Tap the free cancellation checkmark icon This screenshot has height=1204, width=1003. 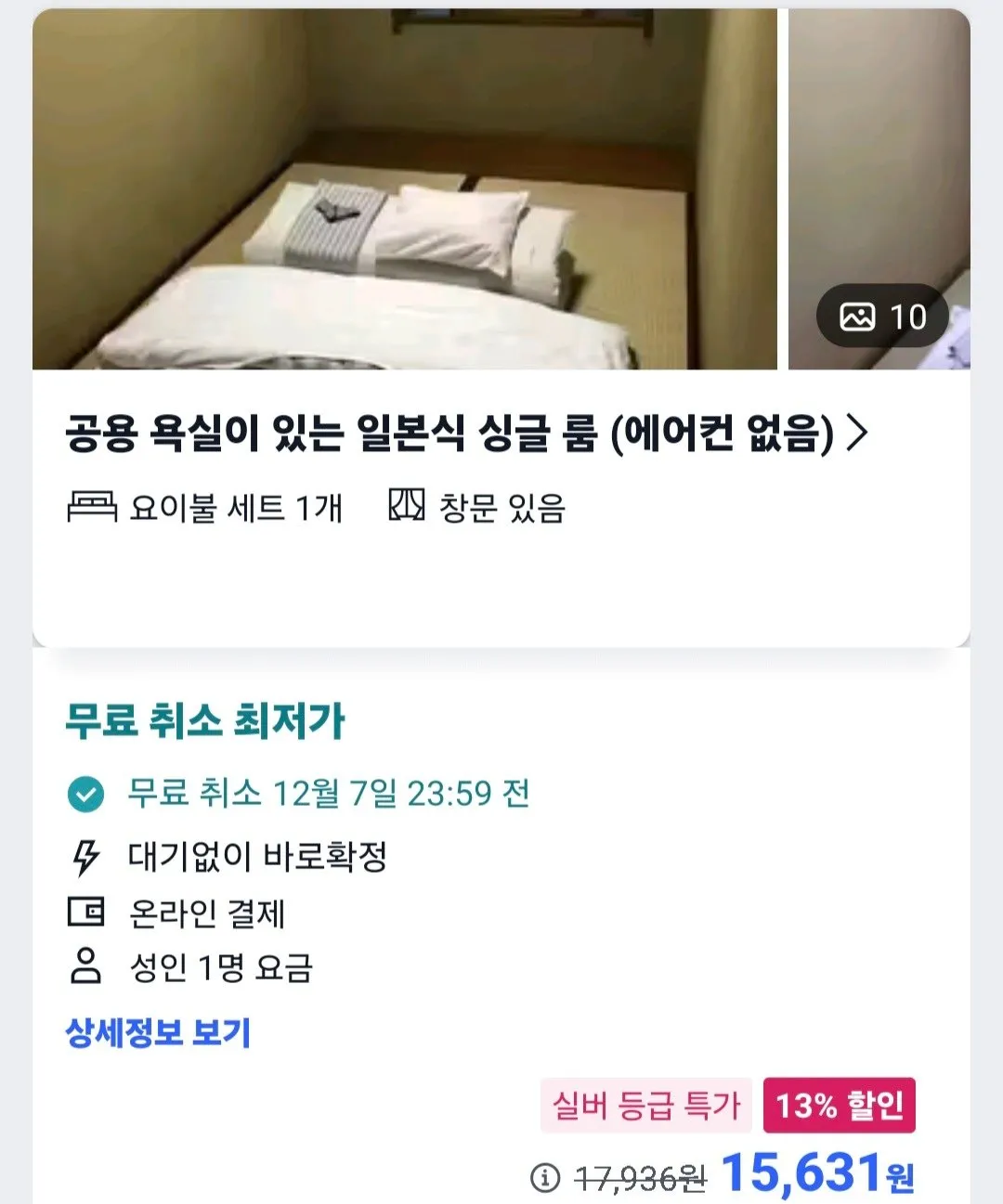tap(85, 796)
